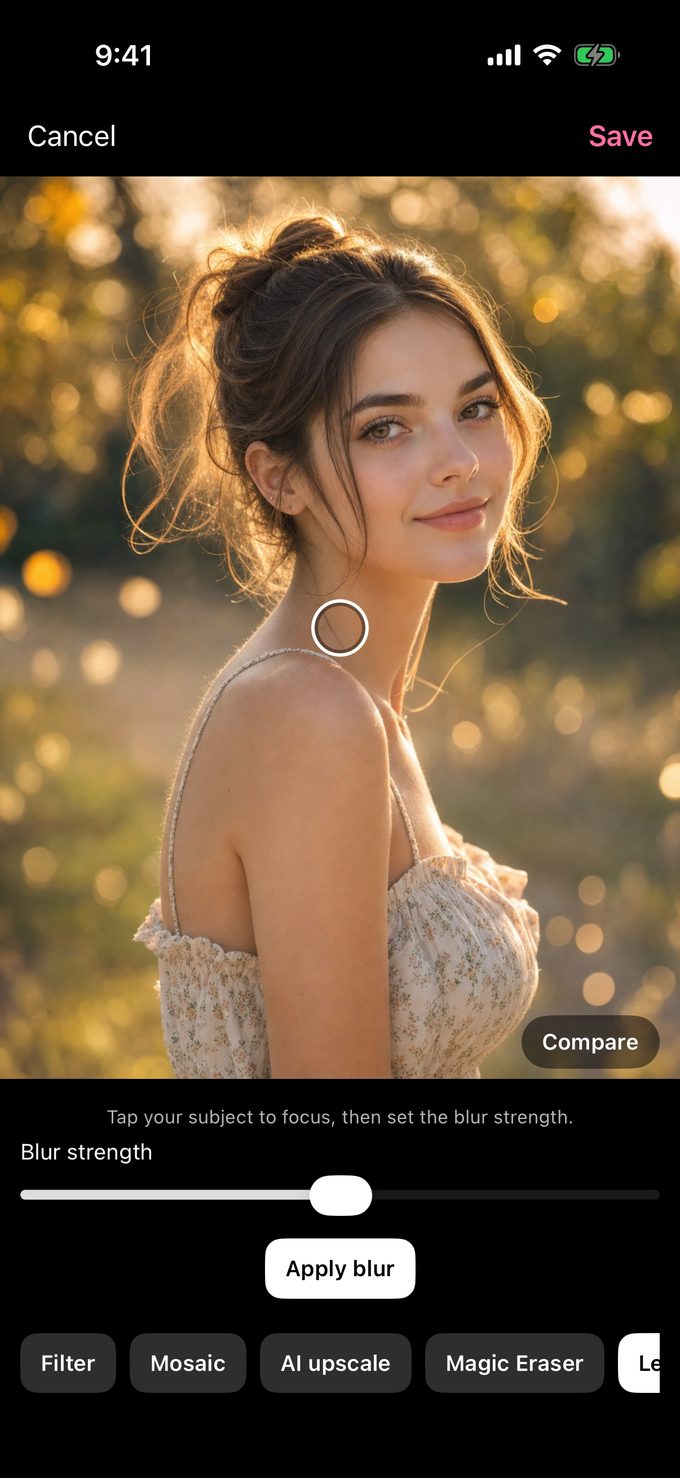Viewport: 680px width, 1478px height.
Task: Cancel the photo edit
Action: 71,136
